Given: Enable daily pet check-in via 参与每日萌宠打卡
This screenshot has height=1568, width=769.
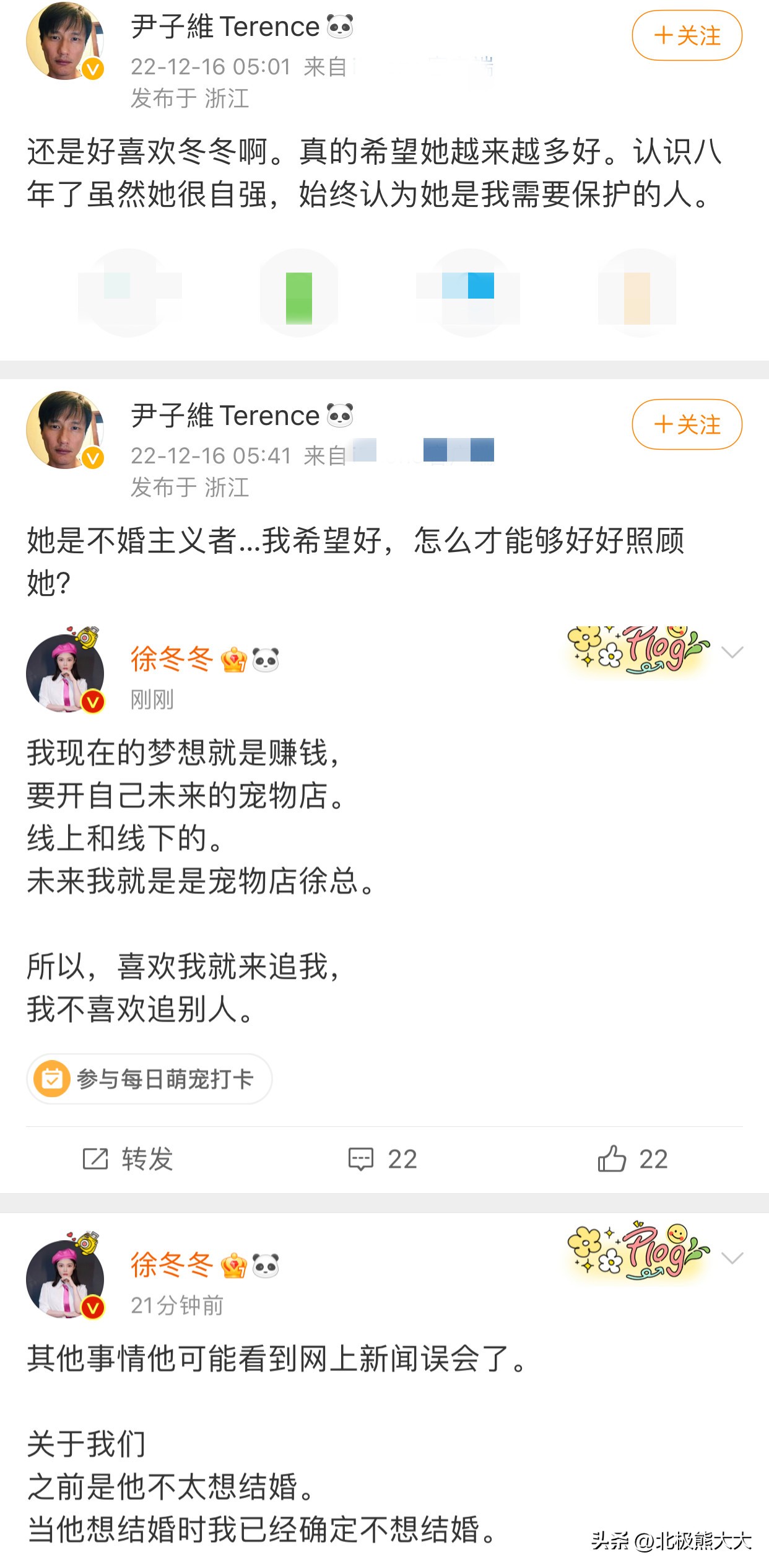Looking at the screenshot, I should click(x=149, y=1079).
